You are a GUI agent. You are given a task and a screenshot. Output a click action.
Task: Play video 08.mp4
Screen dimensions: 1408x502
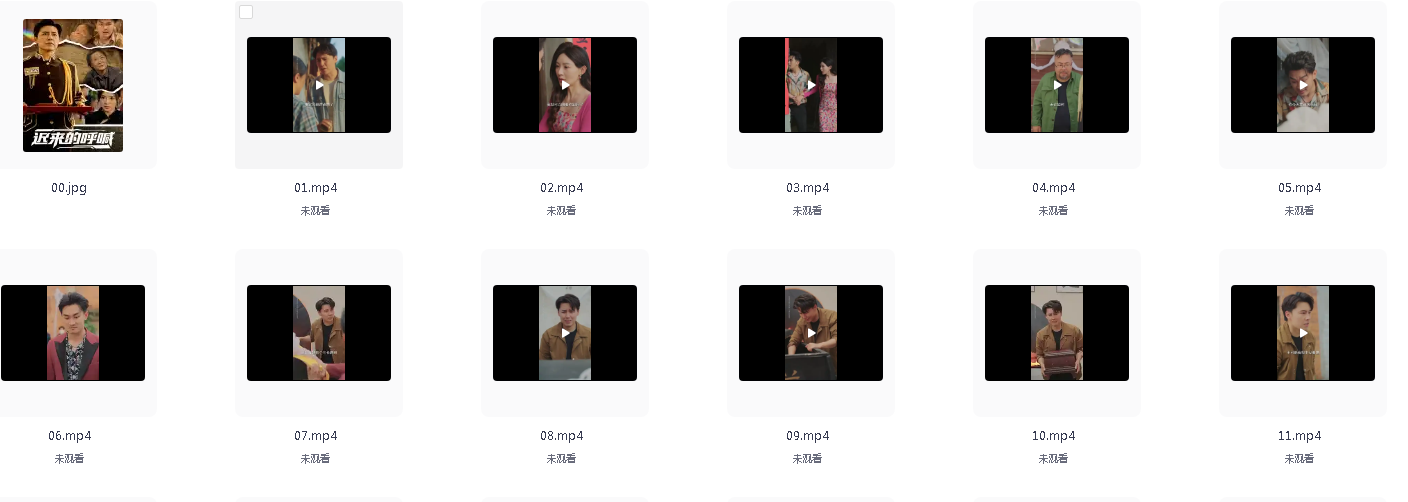point(565,333)
